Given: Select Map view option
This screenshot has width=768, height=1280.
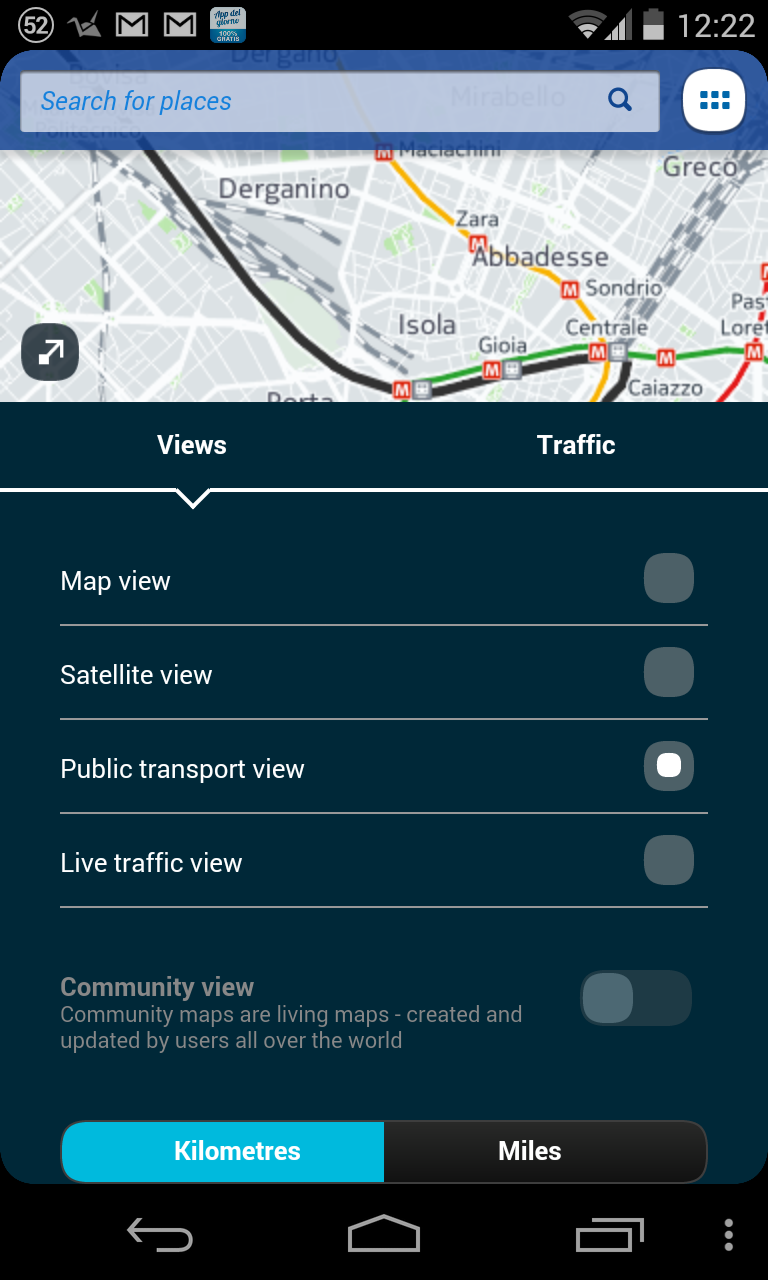Looking at the screenshot, I should click(x=384, y=580).
